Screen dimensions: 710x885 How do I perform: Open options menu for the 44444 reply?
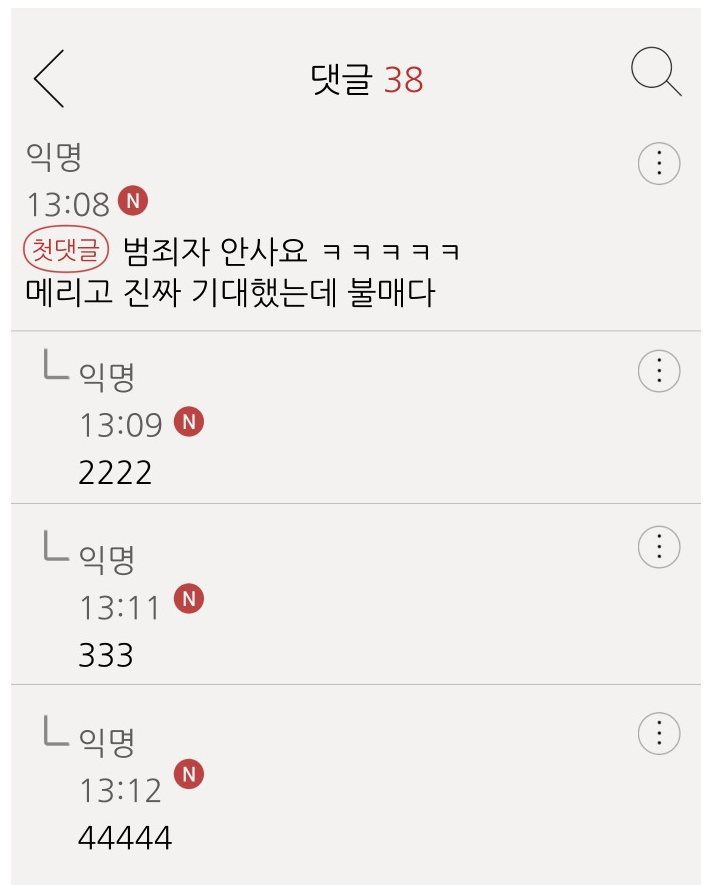click(x=658, y=734)
